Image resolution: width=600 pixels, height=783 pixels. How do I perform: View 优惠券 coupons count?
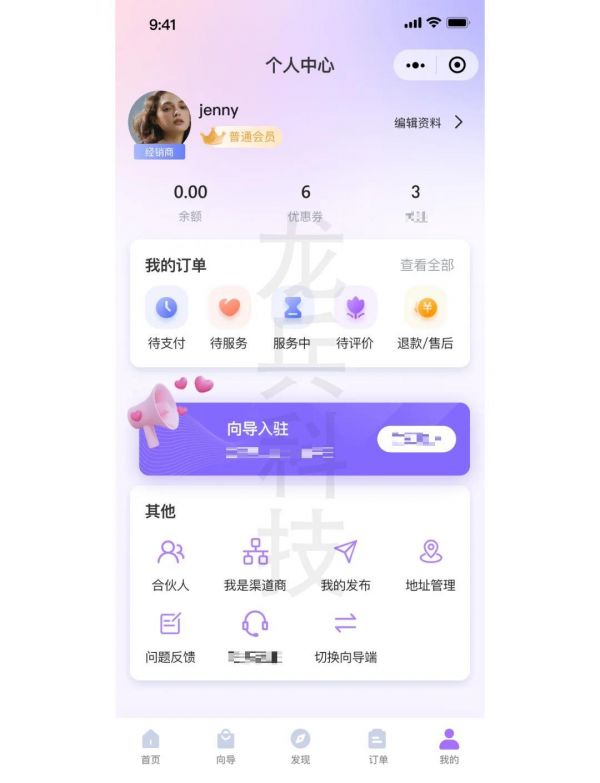pos(305,201)
